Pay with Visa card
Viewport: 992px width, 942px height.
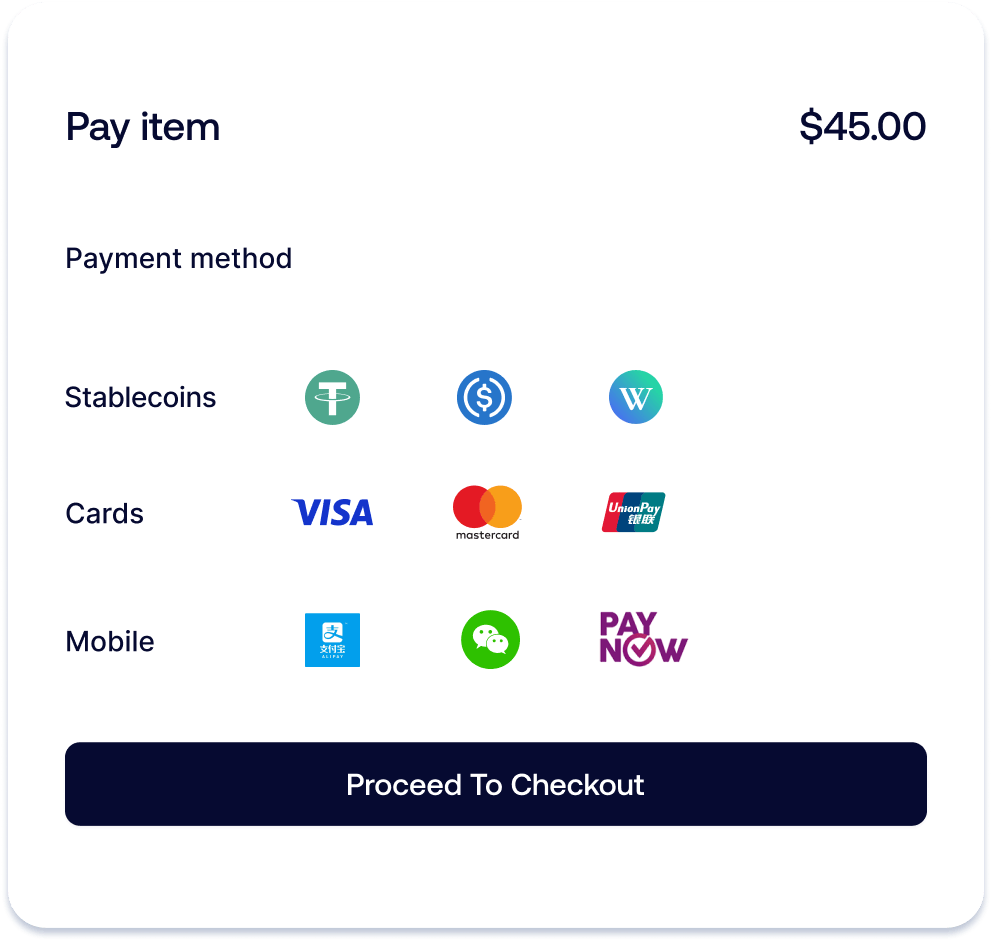click(332, 513)
